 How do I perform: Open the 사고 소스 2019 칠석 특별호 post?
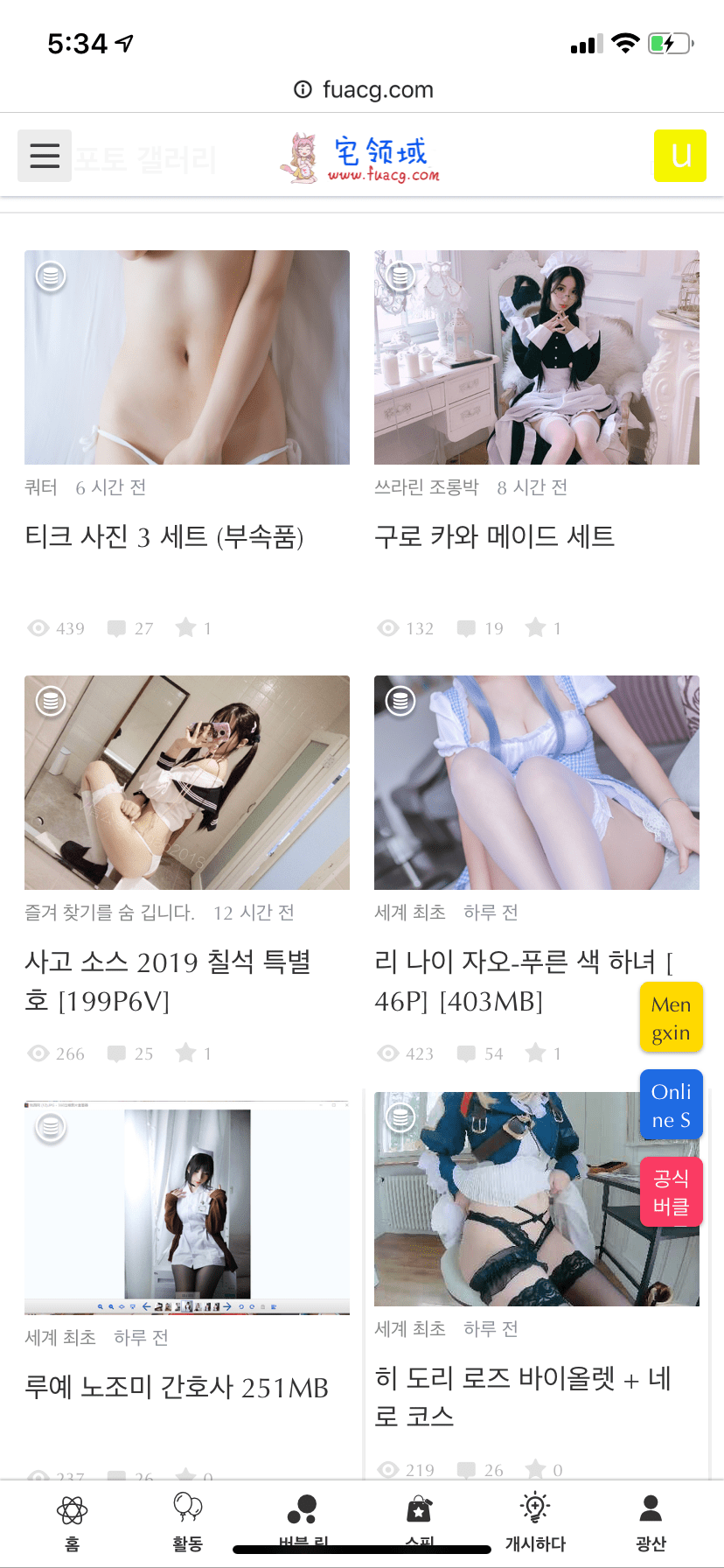click(168, 980)
